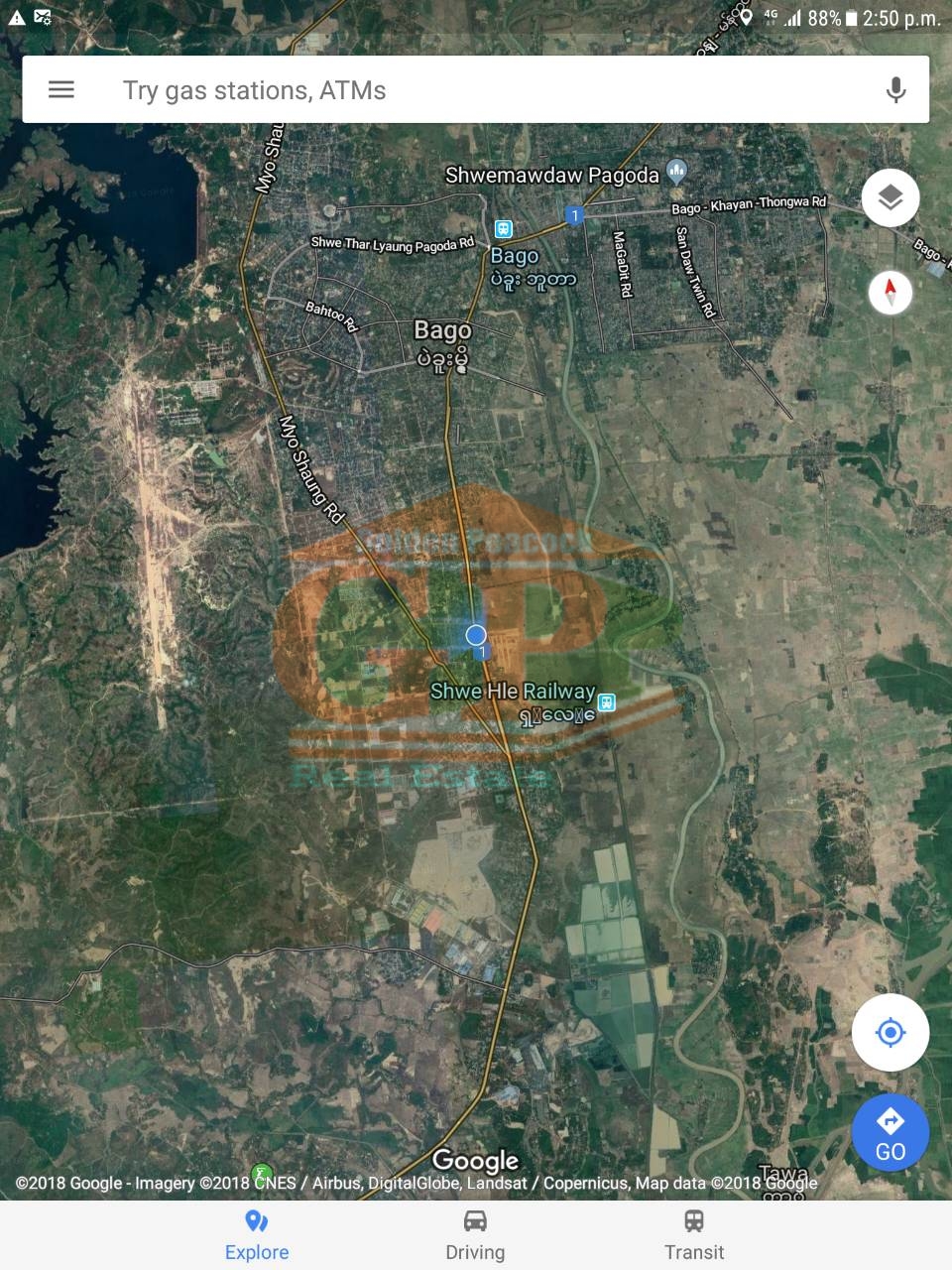
Task: Select the Bago railway station marker
Action: tap(503, 229)
